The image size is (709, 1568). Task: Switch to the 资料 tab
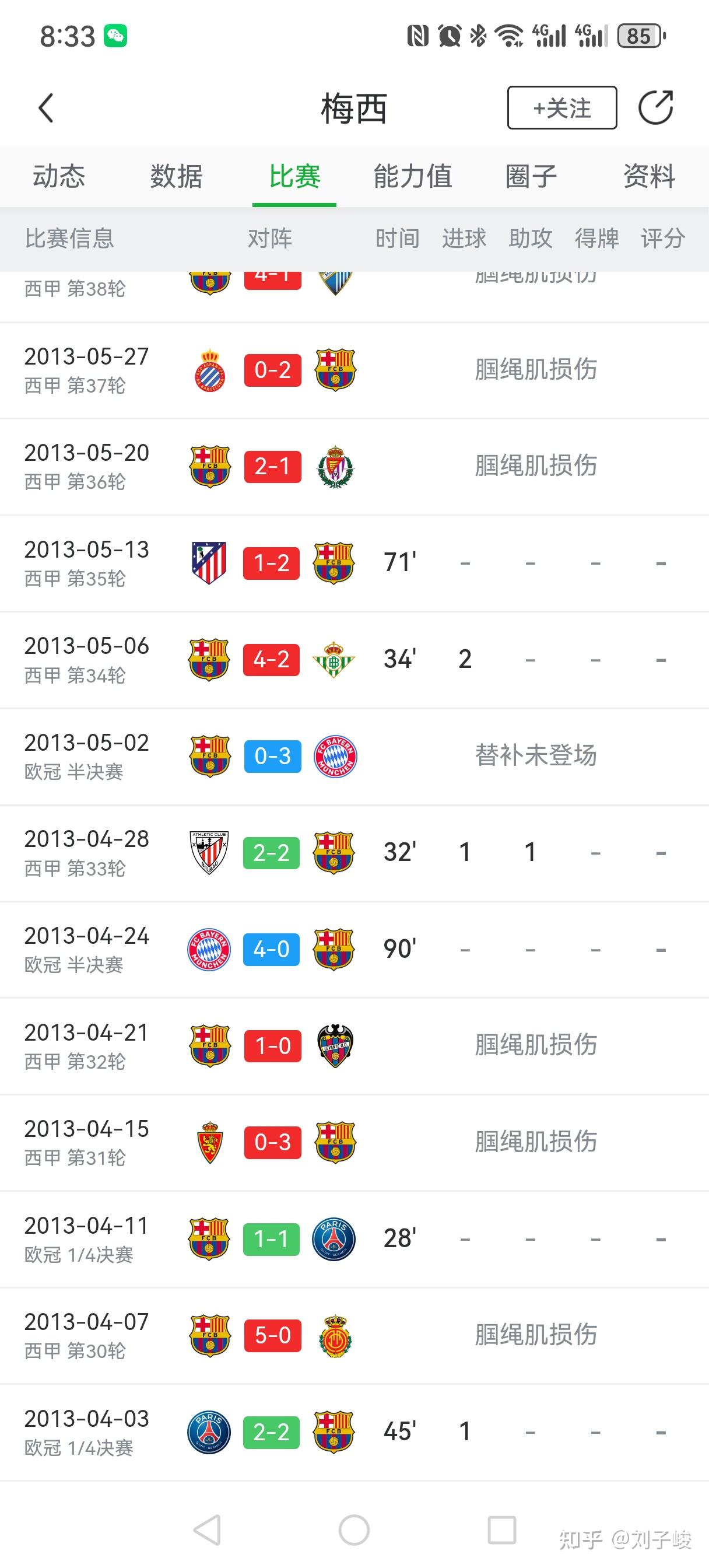pyautogui.click(x=648, y=177)
